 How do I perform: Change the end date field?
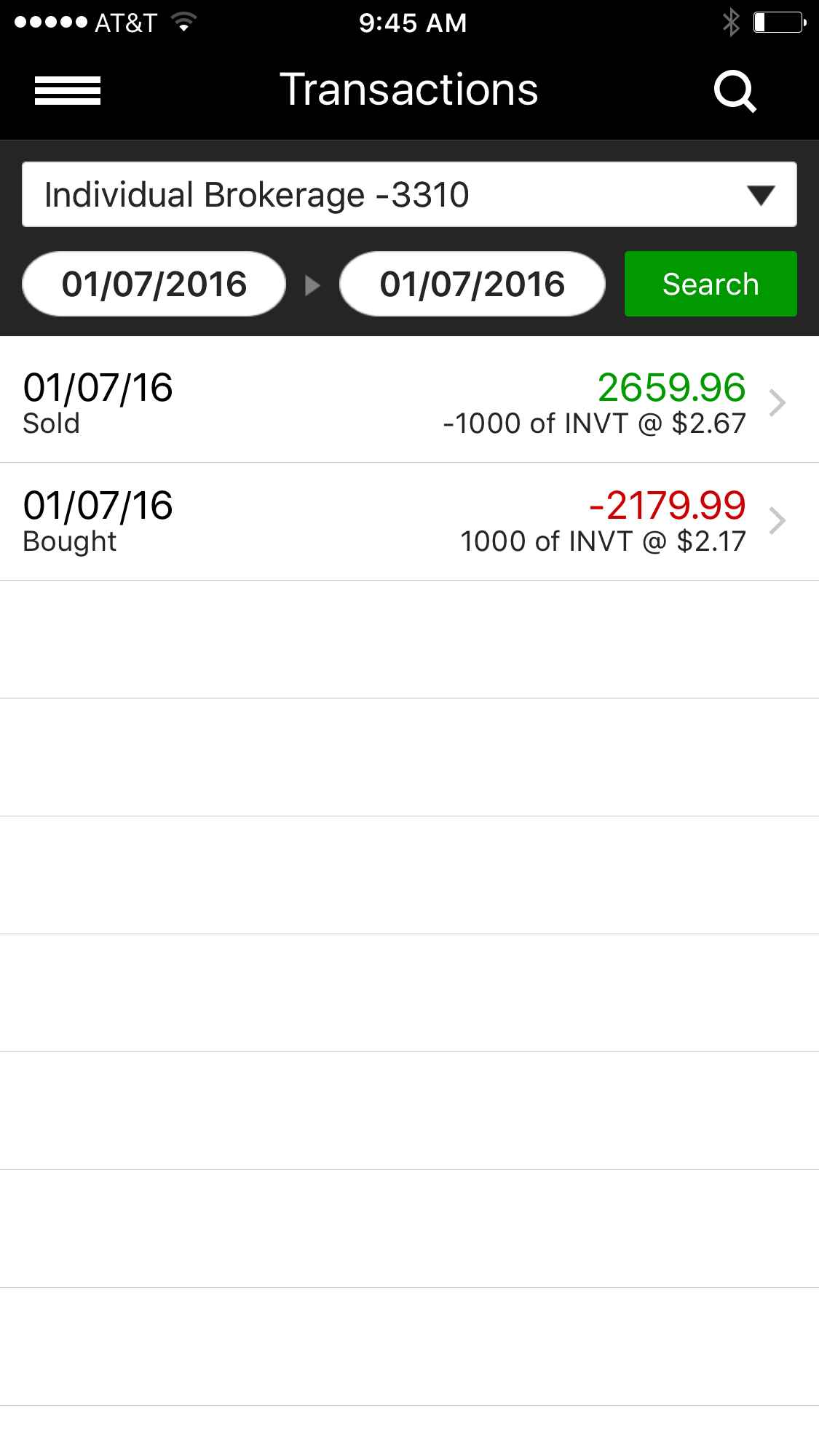coord(472,284)
